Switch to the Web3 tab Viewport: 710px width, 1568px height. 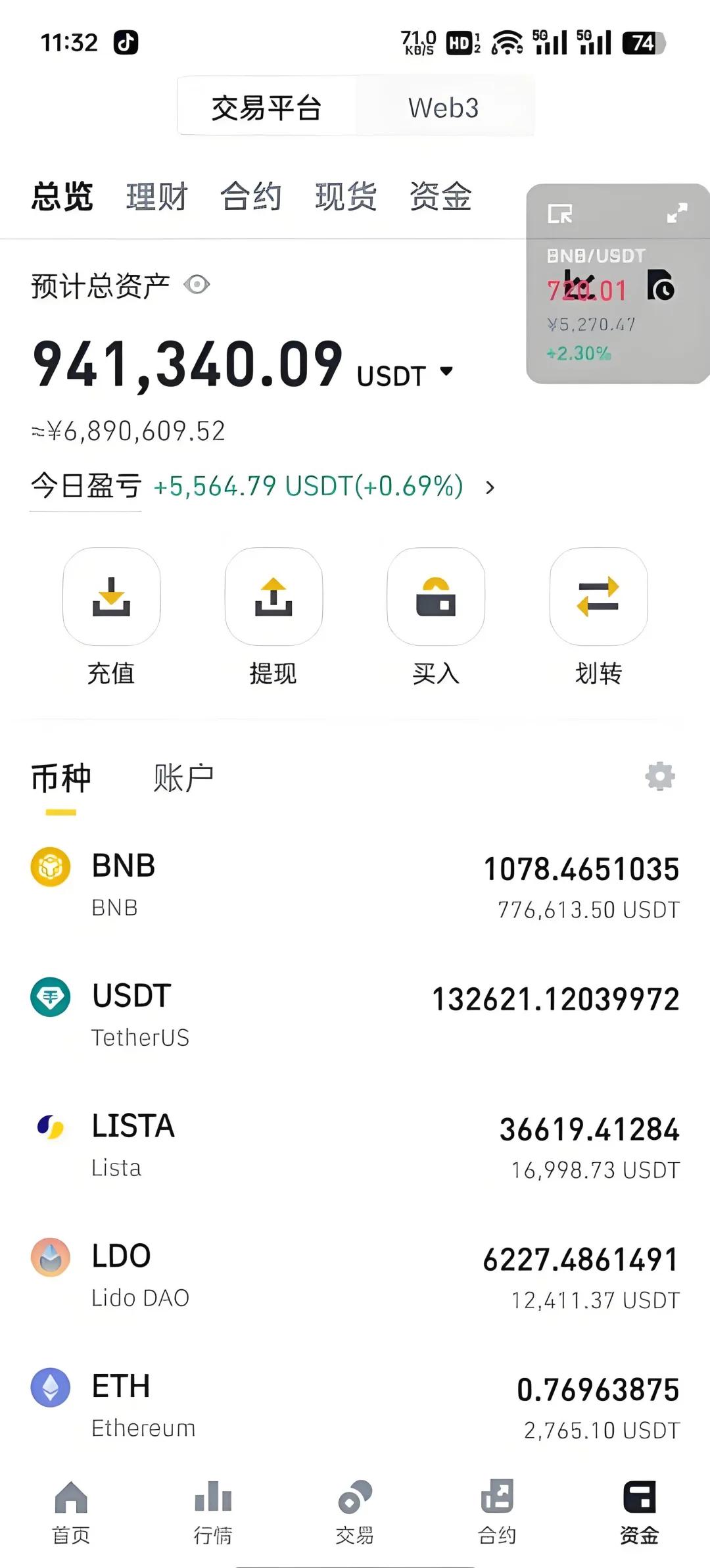(x=444, y=107)
